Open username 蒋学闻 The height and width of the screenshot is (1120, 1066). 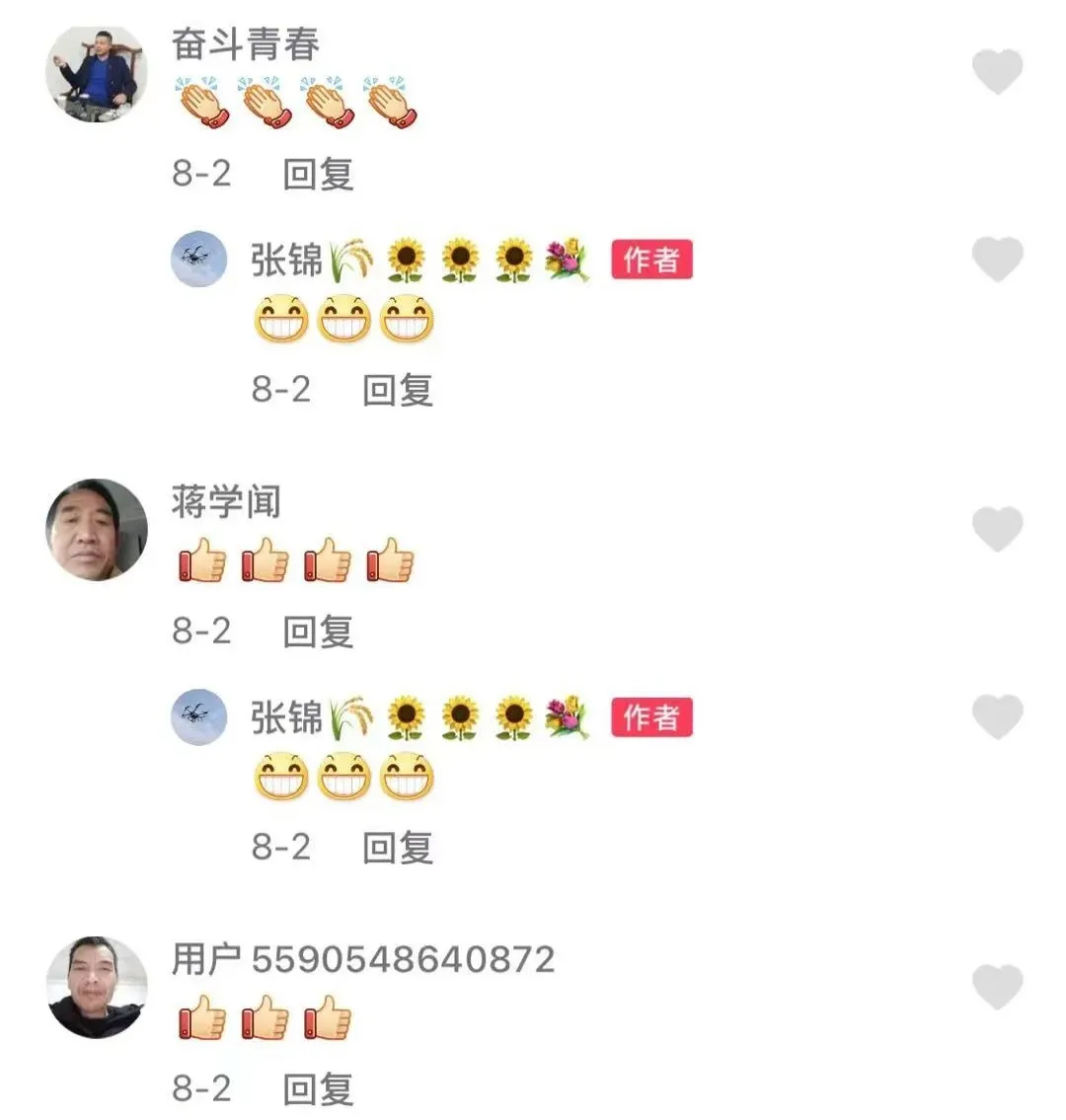point(226,502)
